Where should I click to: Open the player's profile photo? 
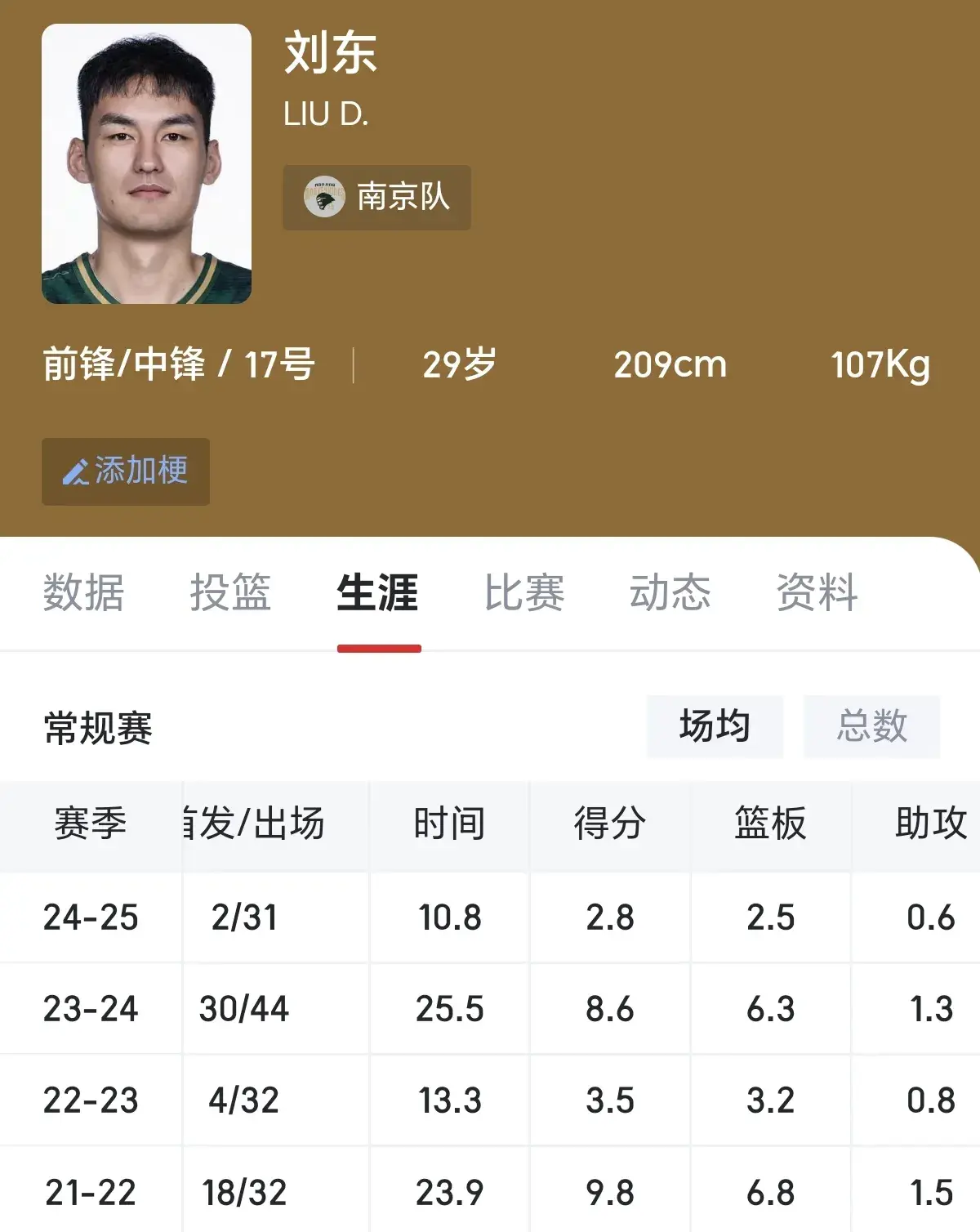point(146,164)
